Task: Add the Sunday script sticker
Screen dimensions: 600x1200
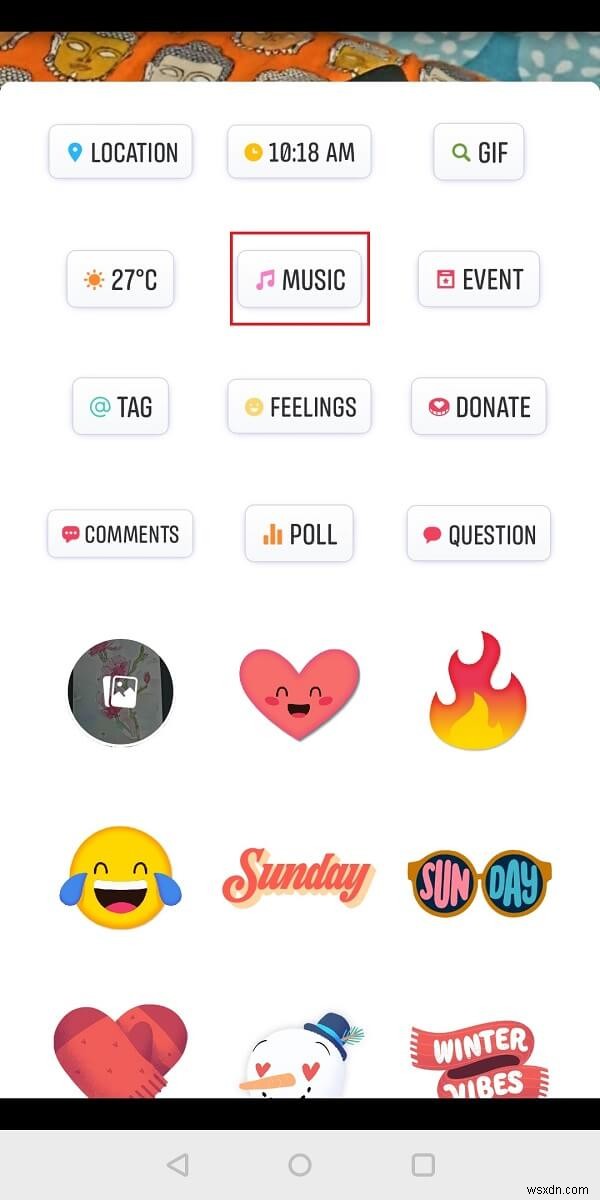Action: pos(298,877)
